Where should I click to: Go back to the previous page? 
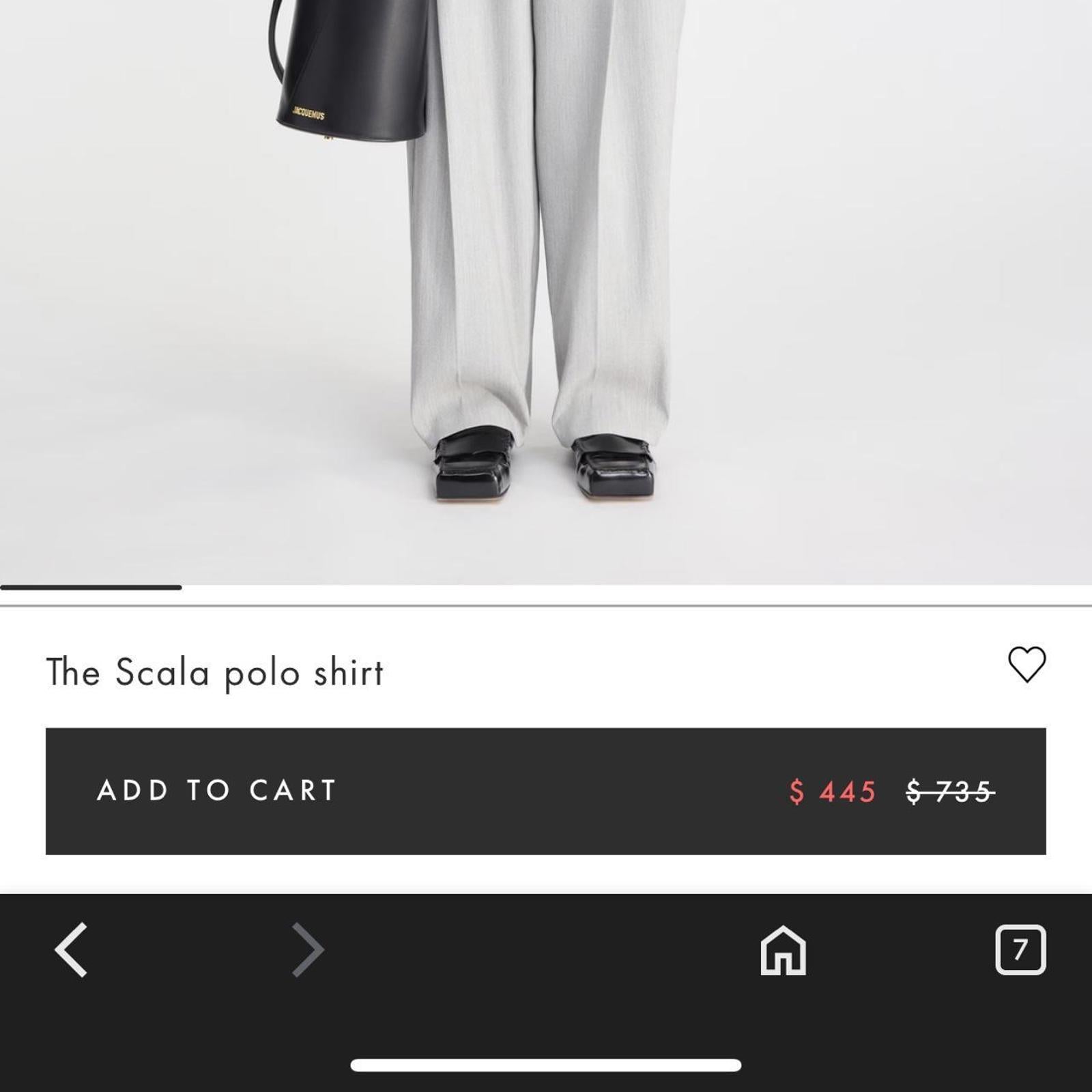coord(71,949)
